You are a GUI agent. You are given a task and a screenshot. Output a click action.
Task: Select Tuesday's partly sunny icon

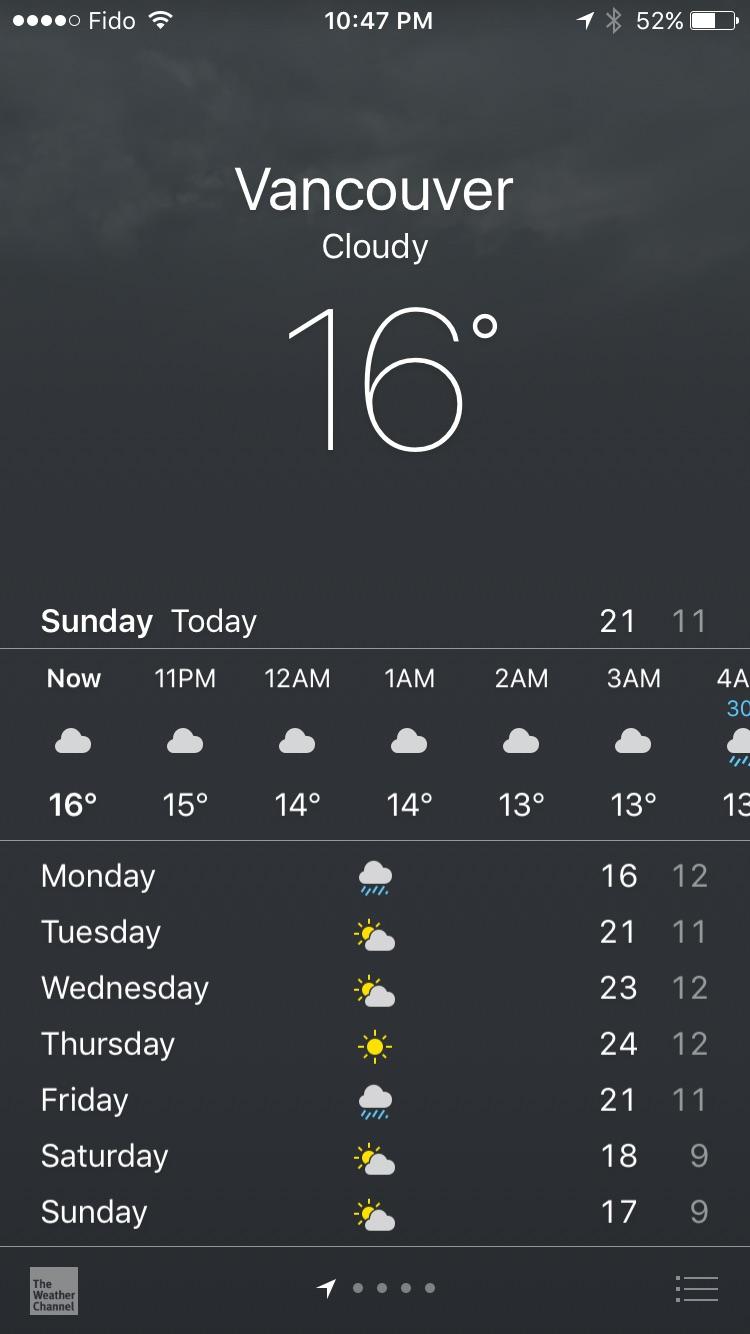coord(375,931)
